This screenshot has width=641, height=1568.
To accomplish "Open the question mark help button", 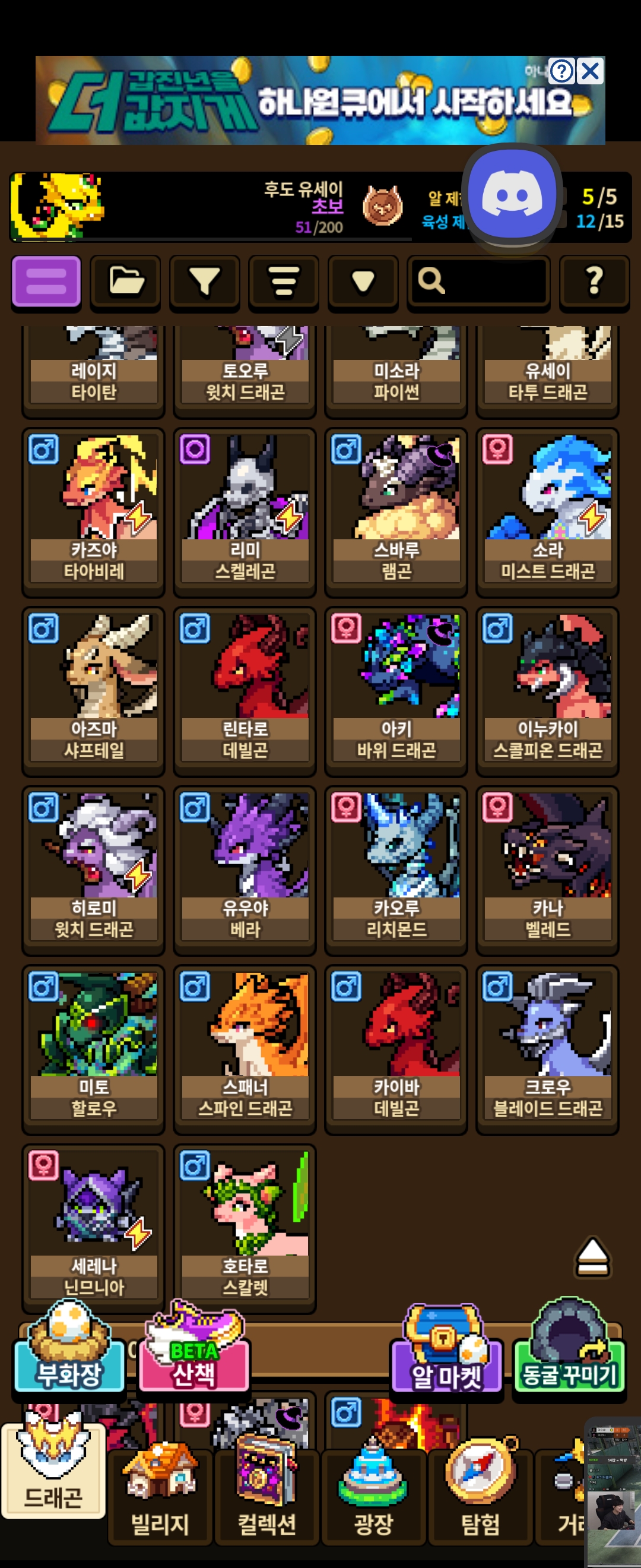I will point(594,281).
